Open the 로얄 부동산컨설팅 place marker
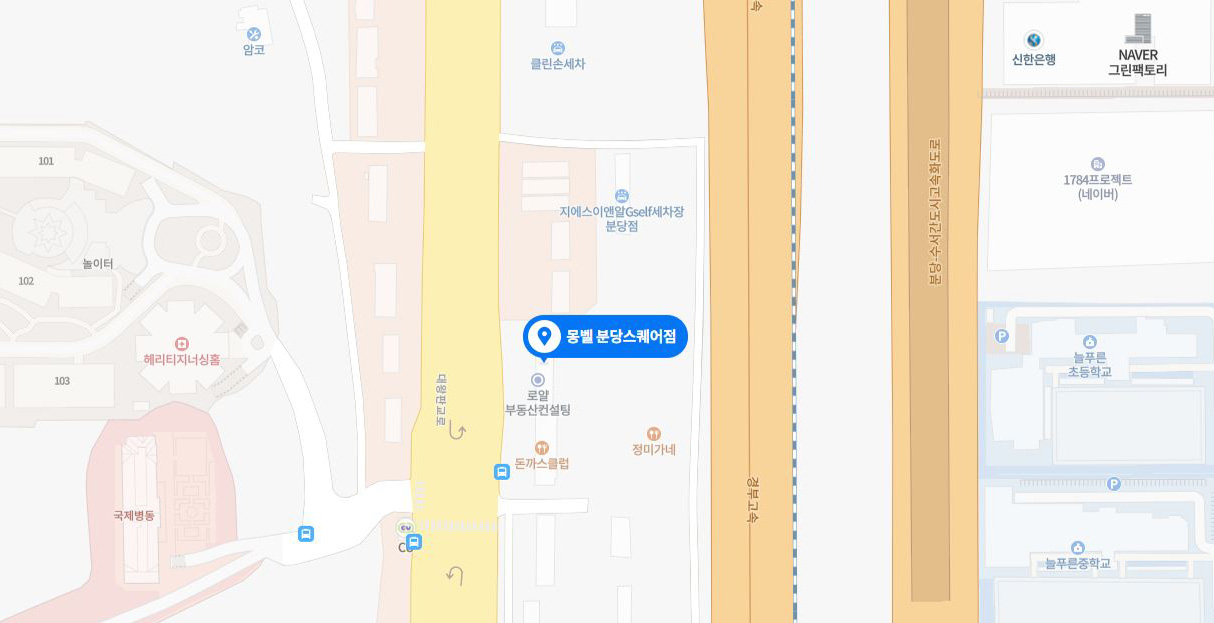Viewport: 1214px width, 623px height. pyautogui.click(x=538, y=380)
